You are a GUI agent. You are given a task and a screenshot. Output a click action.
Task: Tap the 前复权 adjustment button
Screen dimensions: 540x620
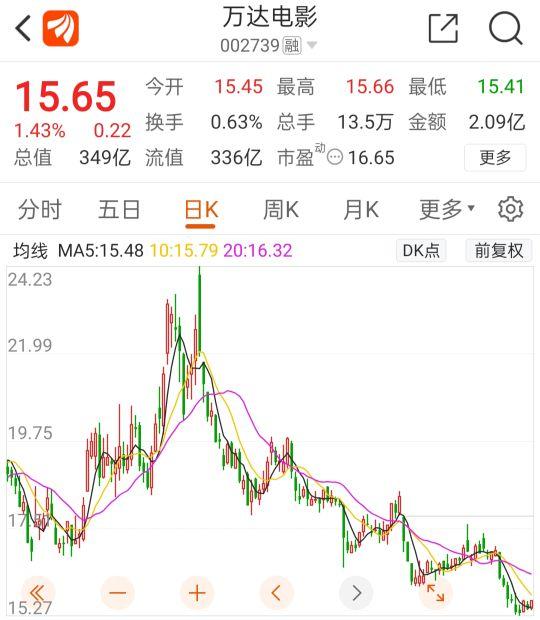pos(499,250)
